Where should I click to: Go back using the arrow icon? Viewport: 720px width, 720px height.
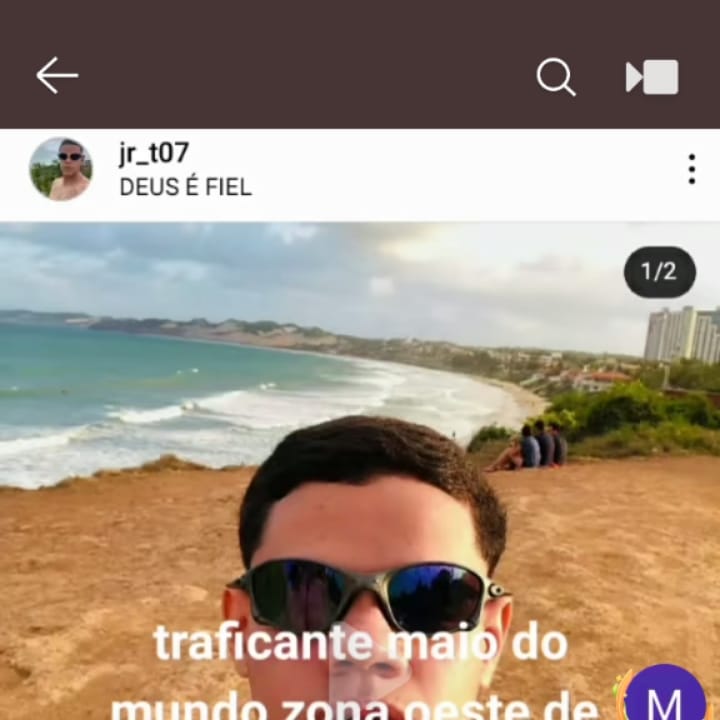click(x=57, y=75)
